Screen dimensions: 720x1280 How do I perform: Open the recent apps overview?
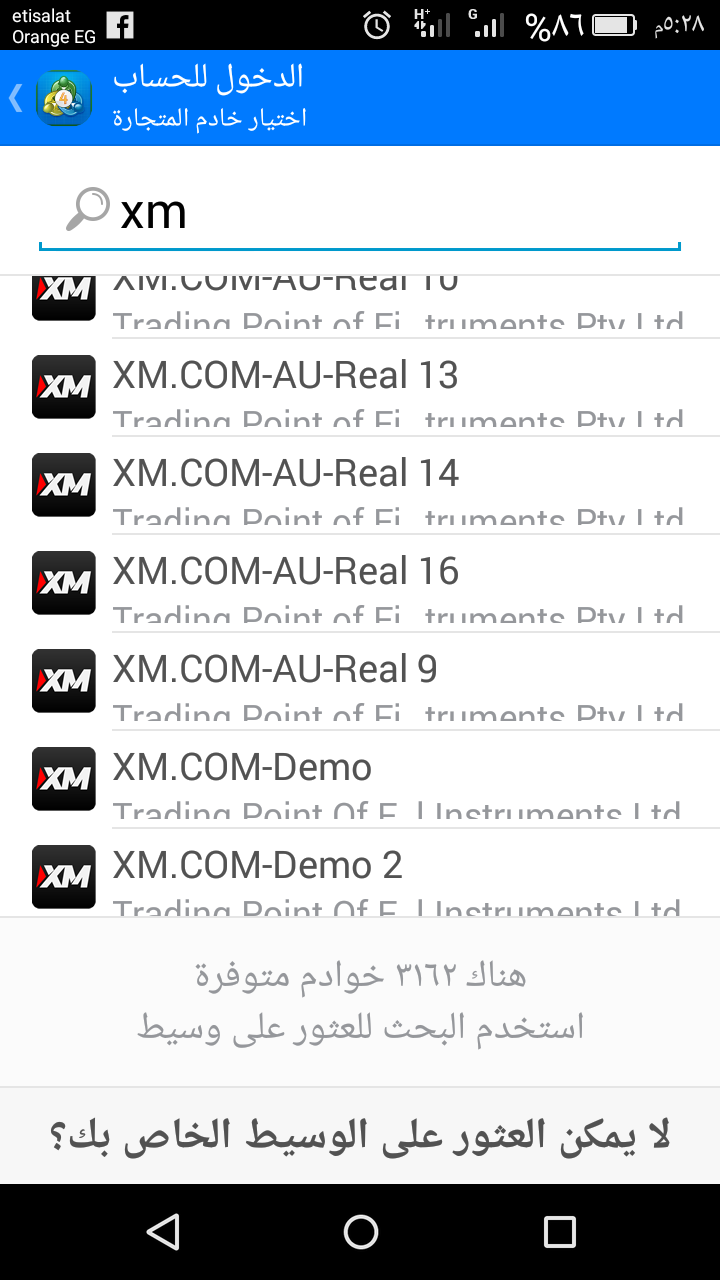[560, 1232]
